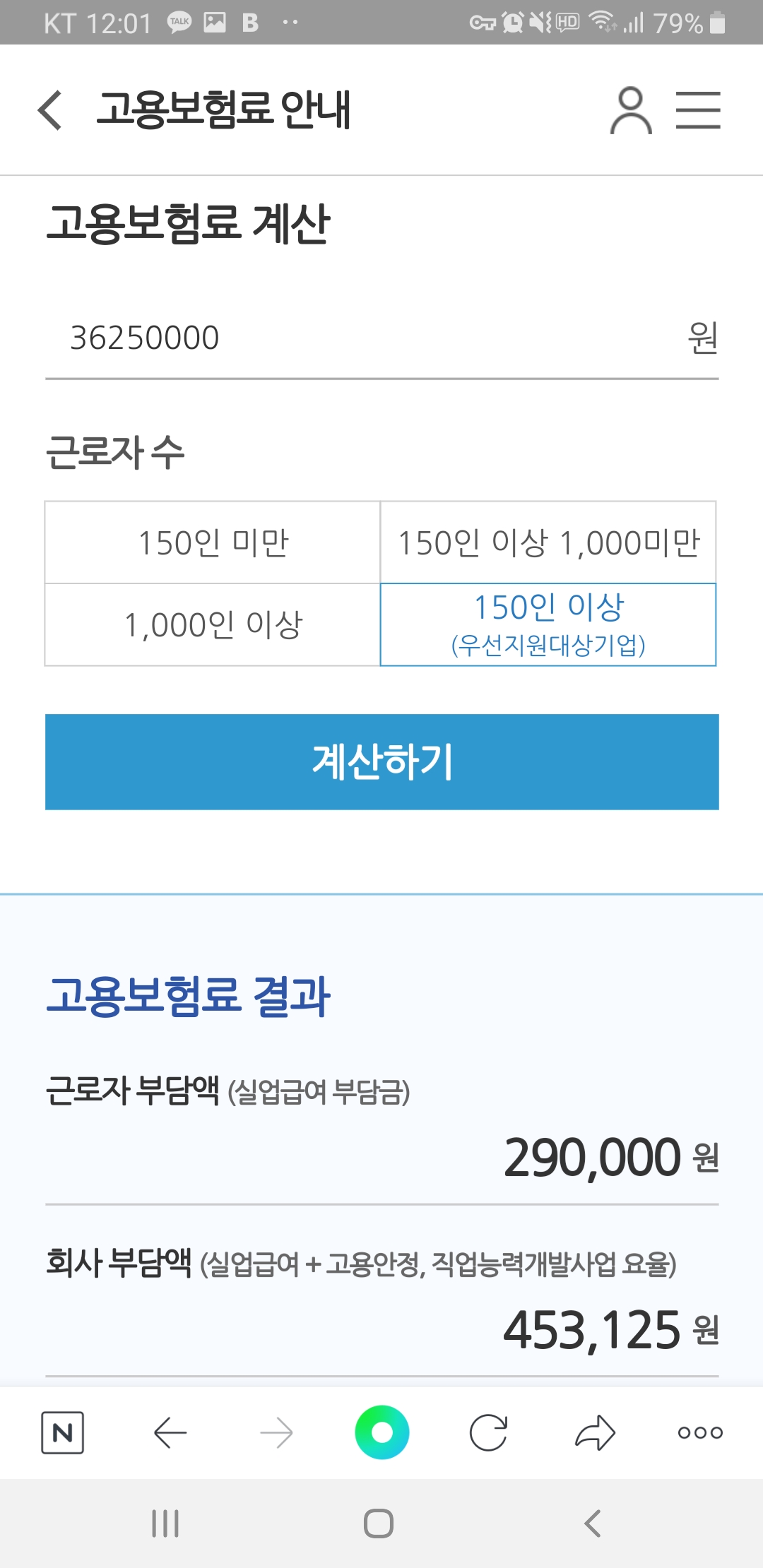Reload the current page
The height and width of the screenshot is (1568, 763).
pyautogui.click(x=488, y=1432)
